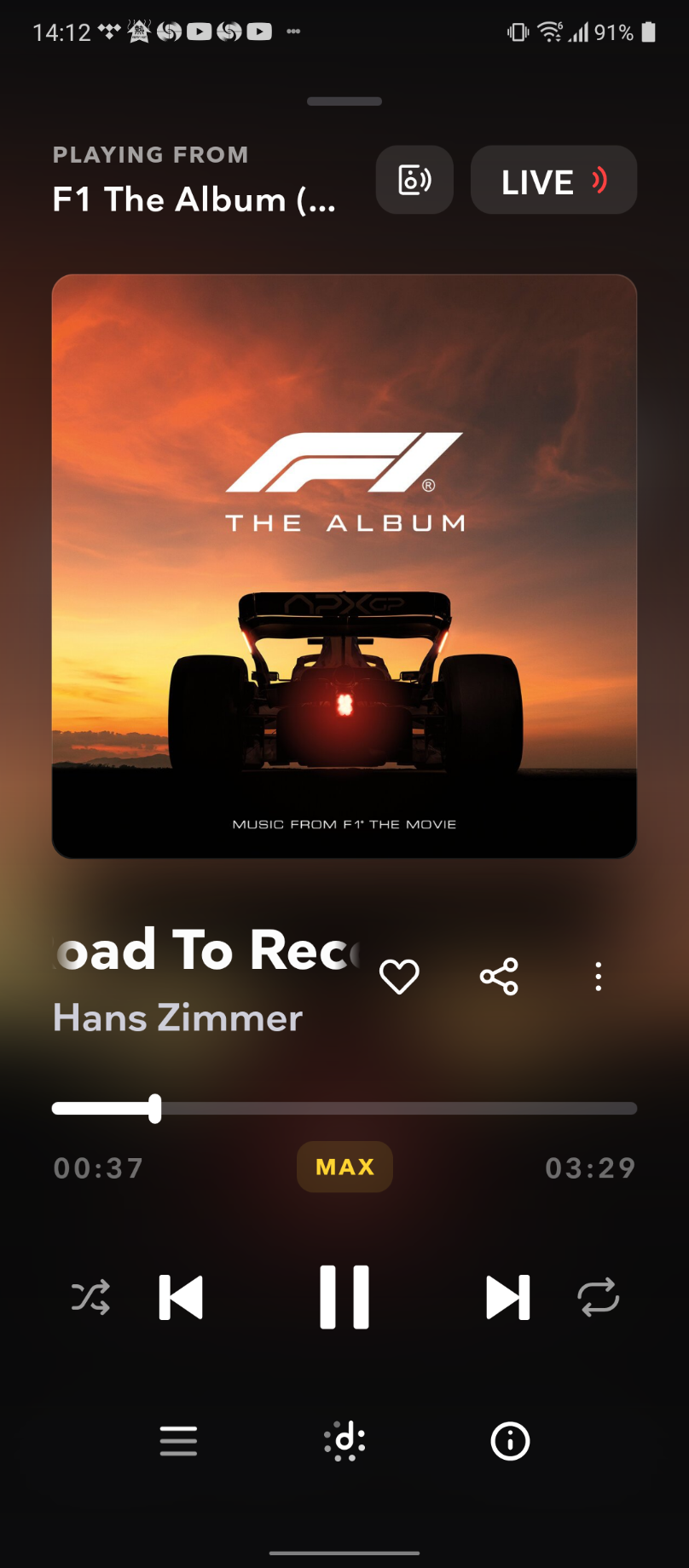Open the track radio suggestions icon

coord(344,1441)
